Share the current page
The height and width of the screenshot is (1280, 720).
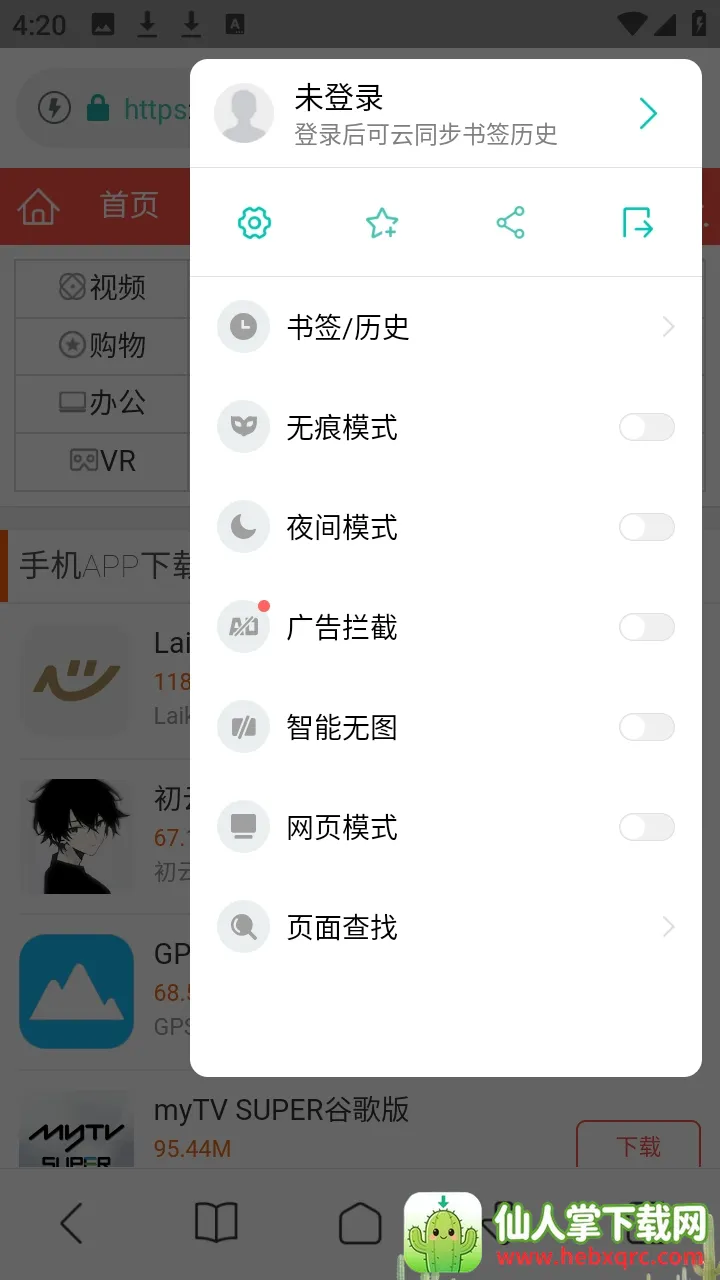(x=510, y=222)
